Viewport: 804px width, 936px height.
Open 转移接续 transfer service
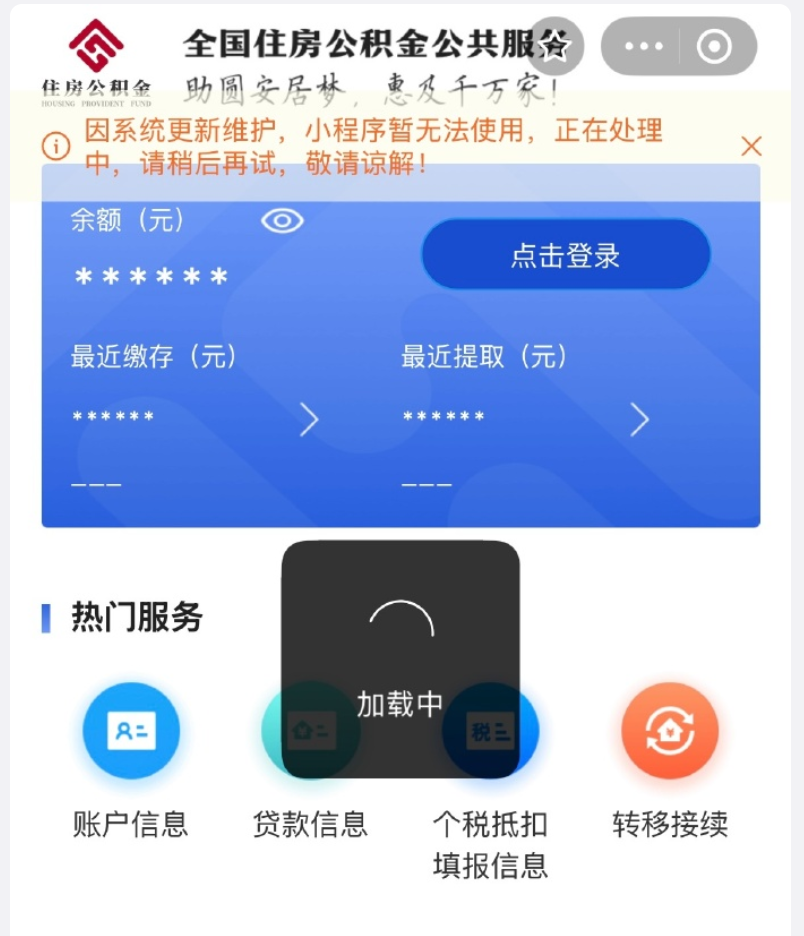tap(670, 731)
